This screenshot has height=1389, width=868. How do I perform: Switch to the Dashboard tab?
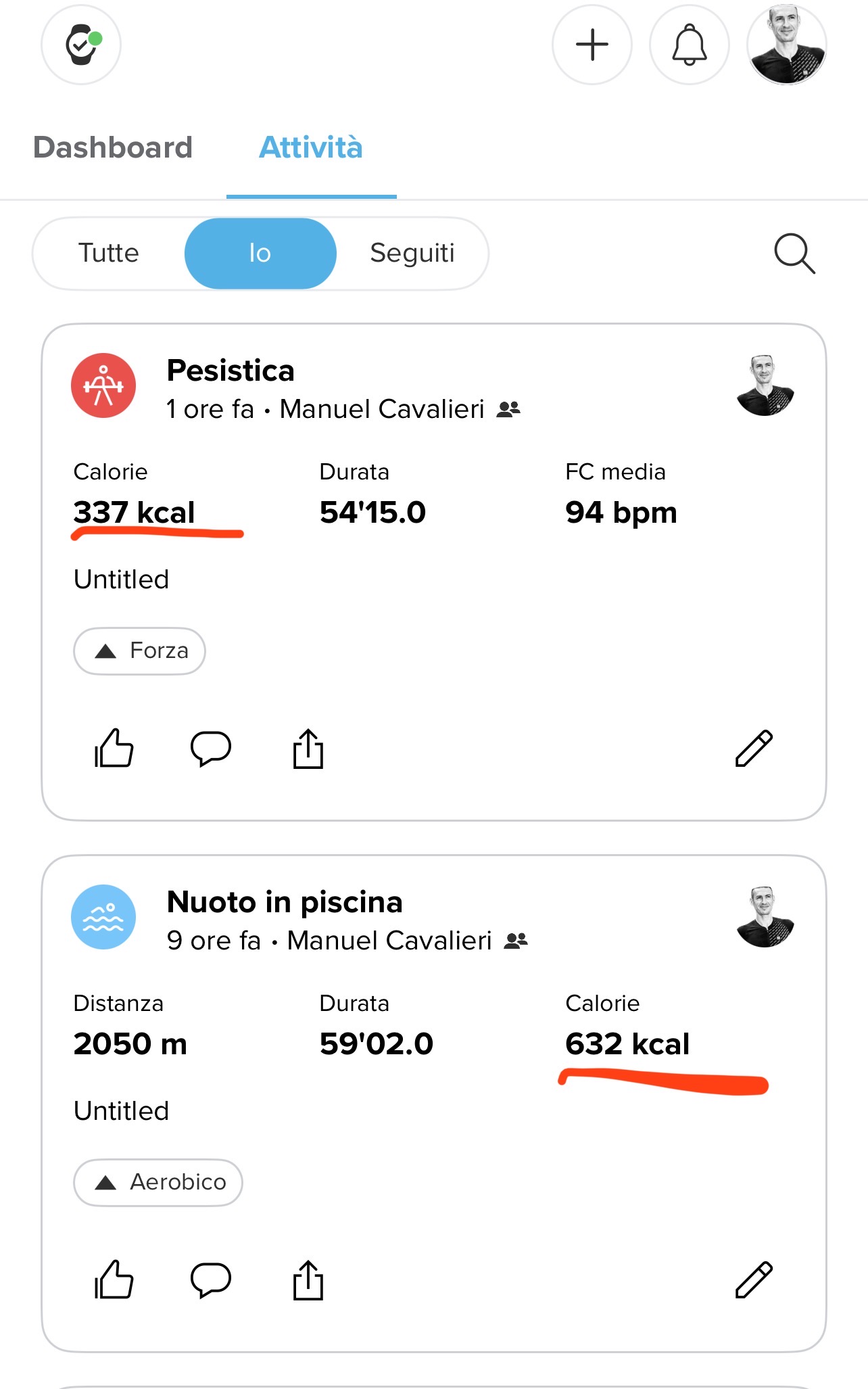pos(113,147)
